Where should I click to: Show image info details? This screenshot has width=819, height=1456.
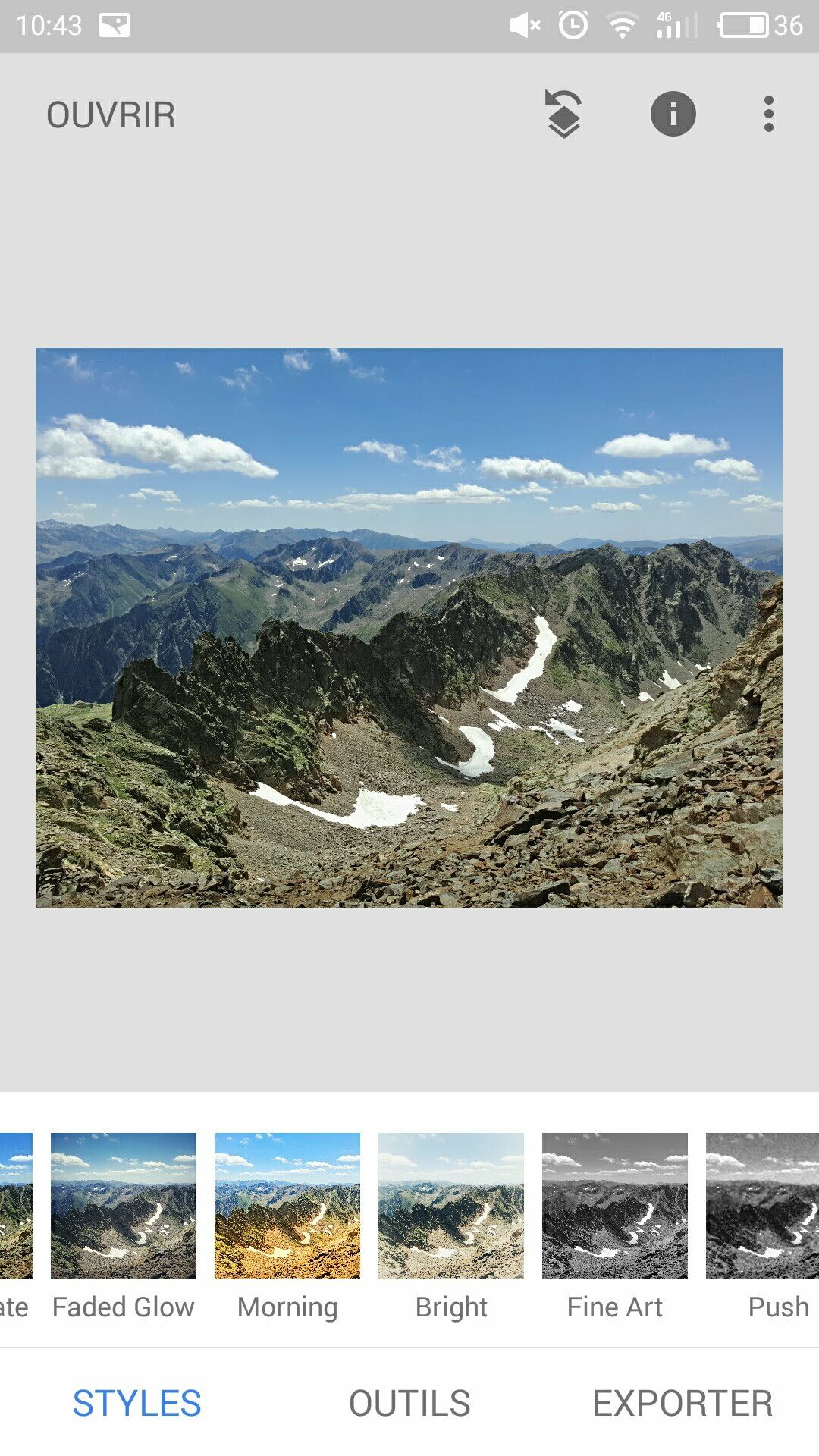pos(673,115)
